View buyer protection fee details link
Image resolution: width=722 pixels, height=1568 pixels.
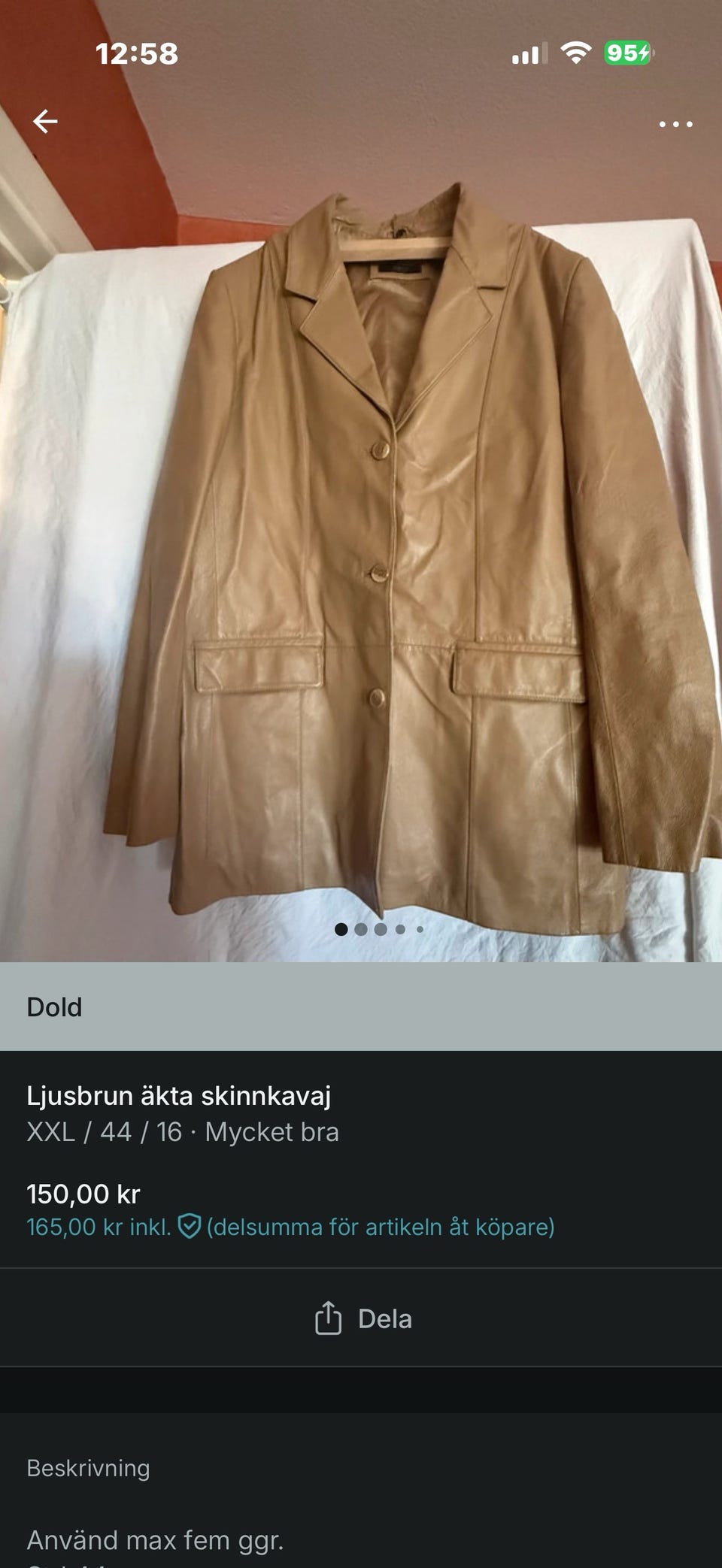pos(290,1227)
